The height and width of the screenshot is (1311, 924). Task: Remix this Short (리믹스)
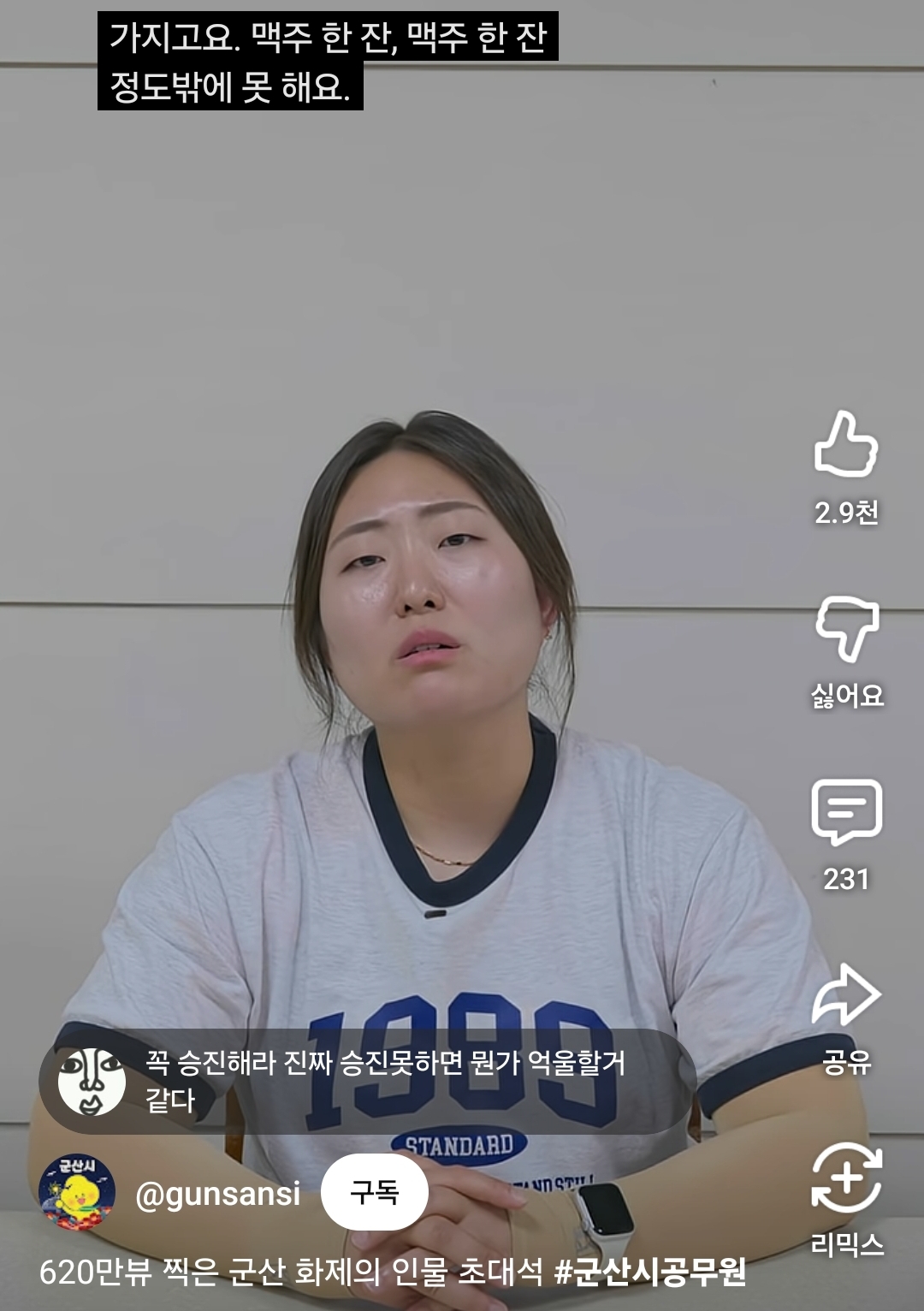point(845,1179)
